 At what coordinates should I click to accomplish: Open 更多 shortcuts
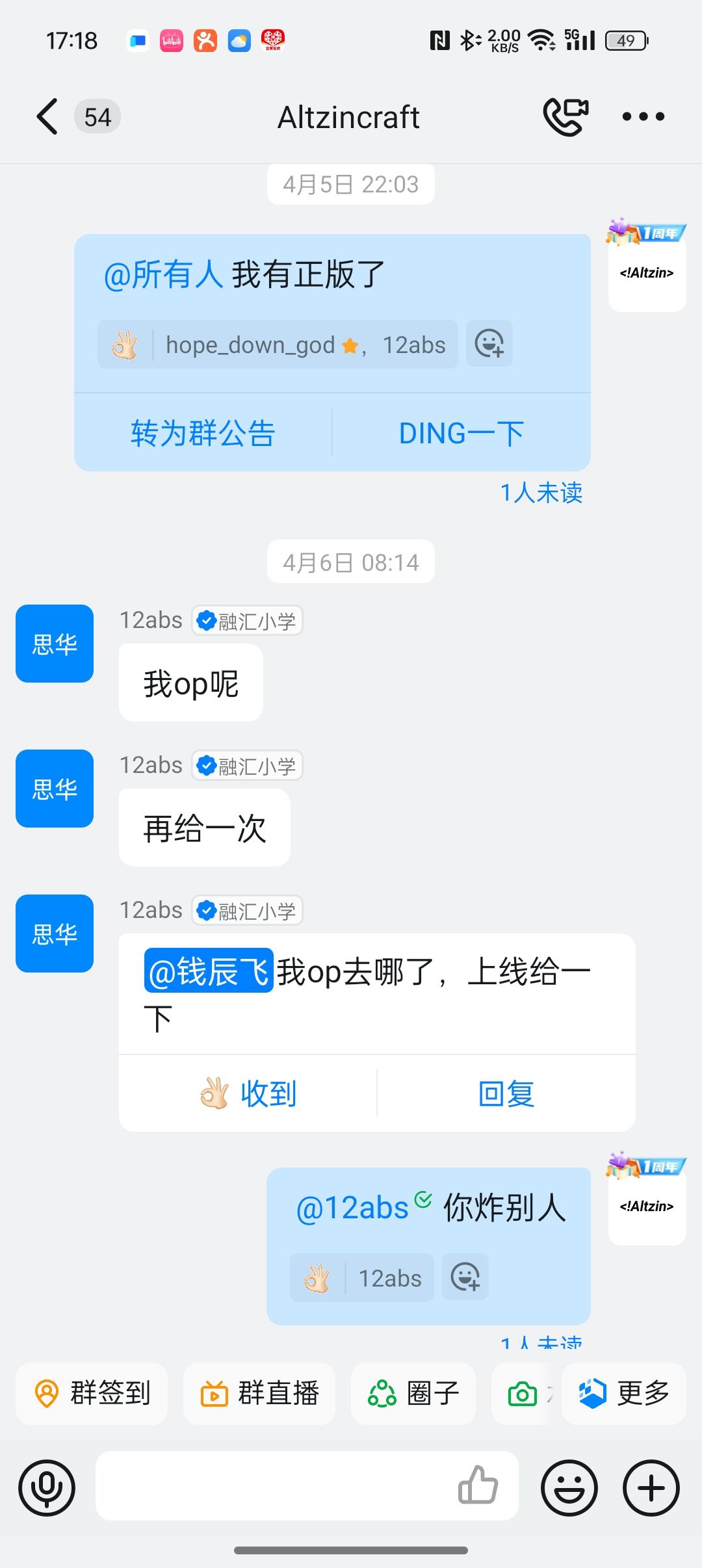click(624, 1393)
